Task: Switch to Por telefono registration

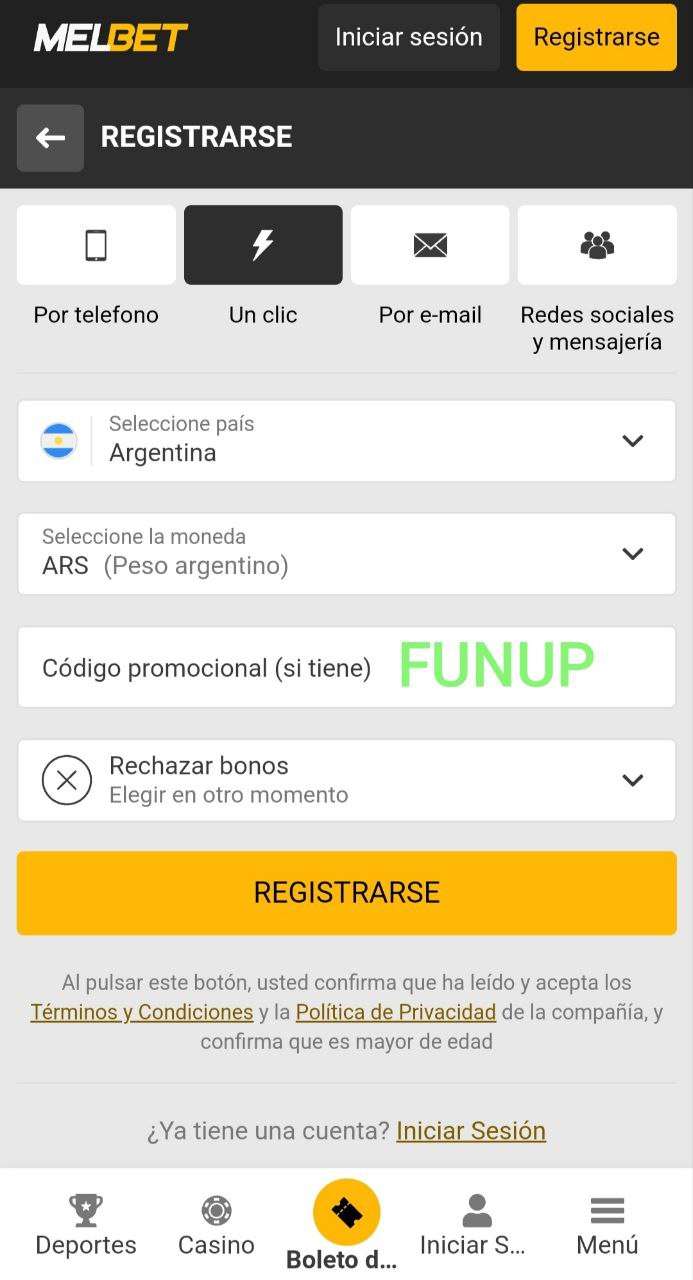Action: pos(96,246)
